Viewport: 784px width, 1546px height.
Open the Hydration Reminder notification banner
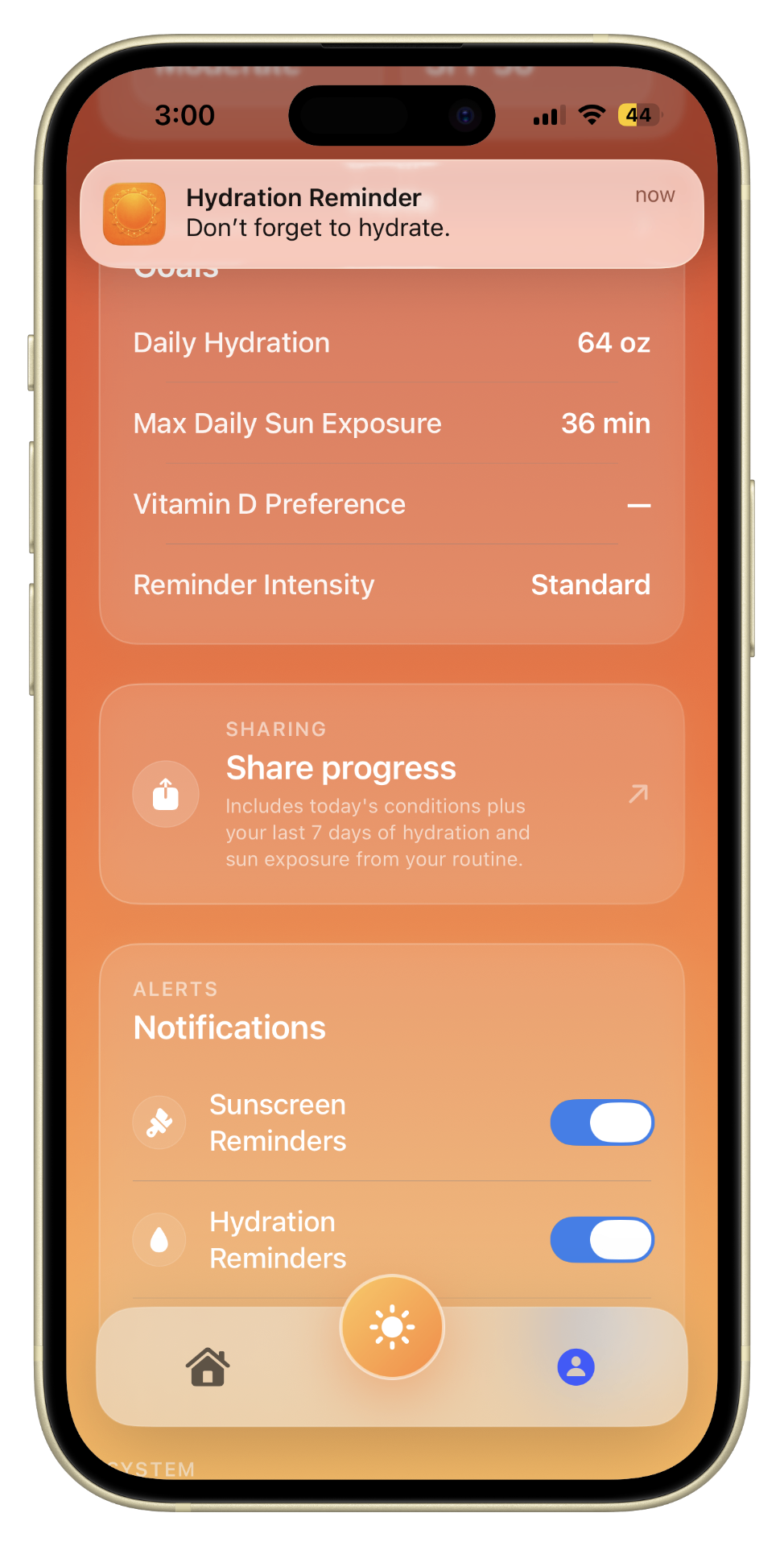pyautogui.click(x=392, y=213)
